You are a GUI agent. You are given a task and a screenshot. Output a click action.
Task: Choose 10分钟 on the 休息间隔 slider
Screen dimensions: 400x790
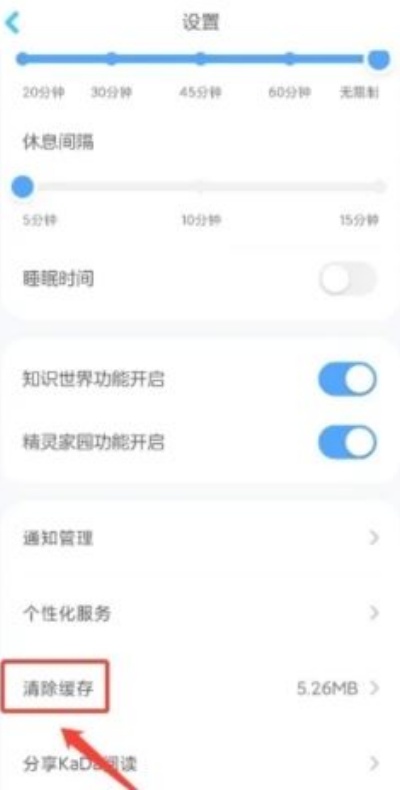tap(201, 187)
